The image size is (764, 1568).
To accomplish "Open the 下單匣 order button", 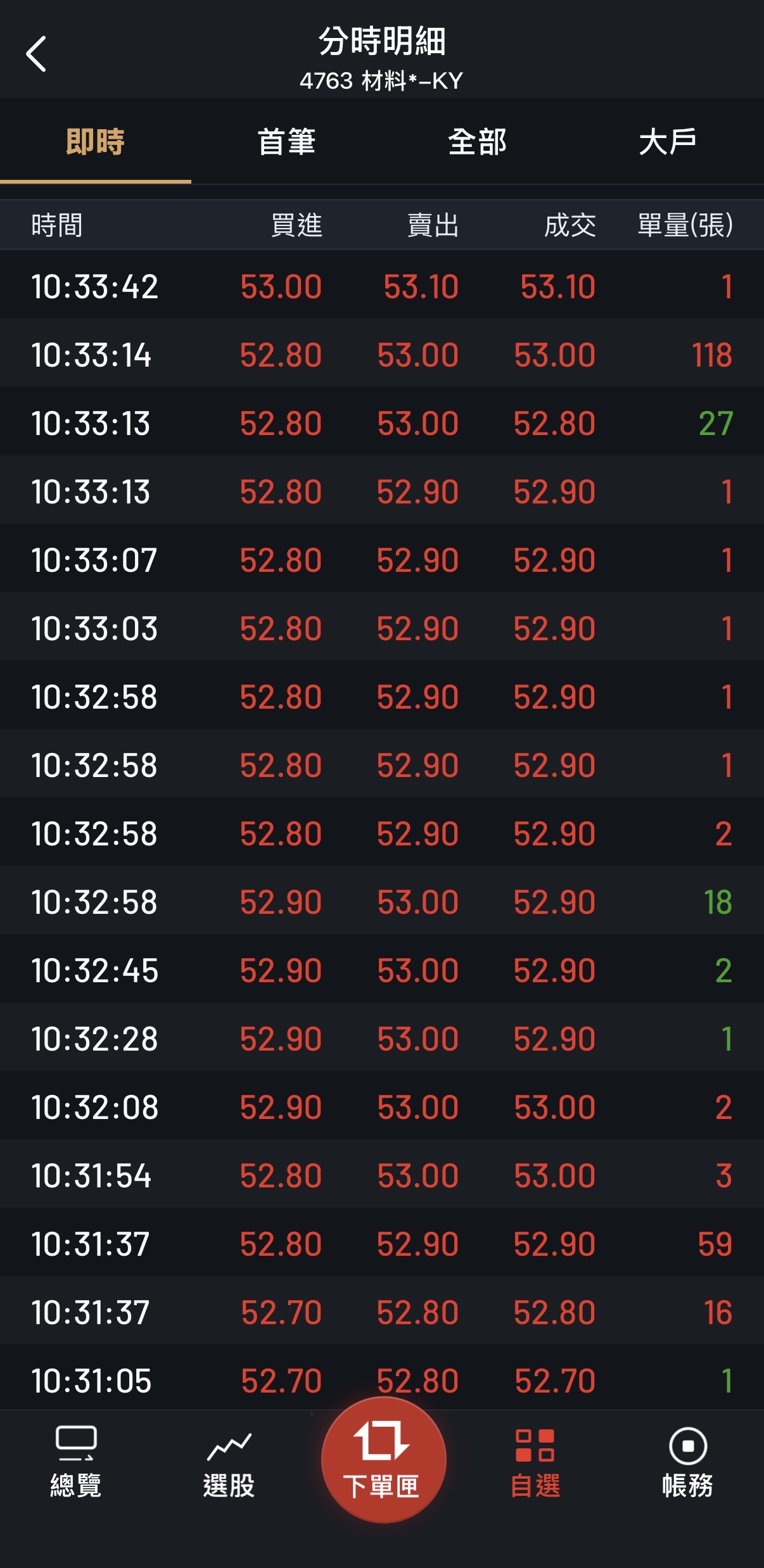I will tap(383, 1460).
